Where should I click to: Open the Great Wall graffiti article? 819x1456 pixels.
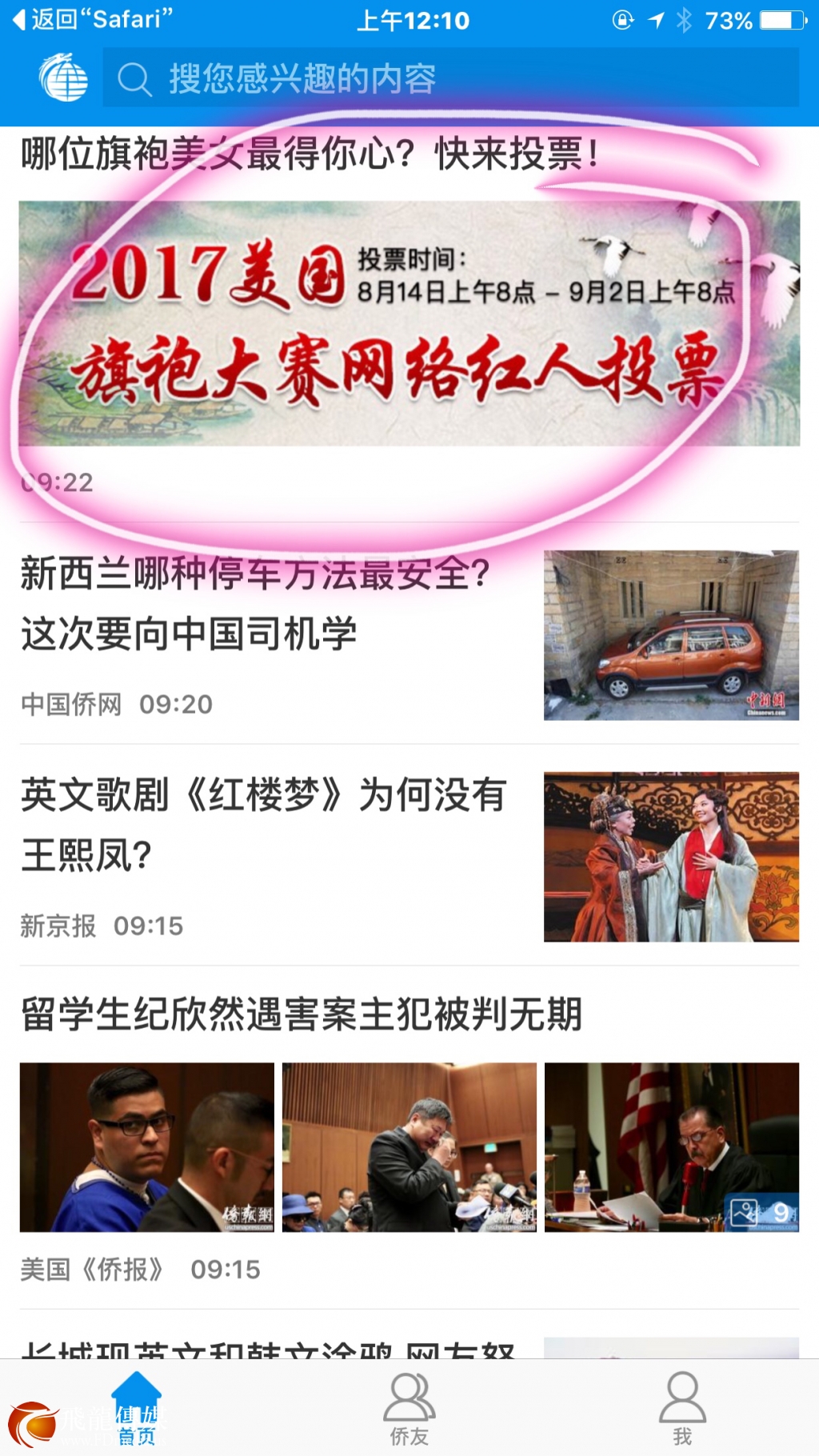pos(268,1348)
